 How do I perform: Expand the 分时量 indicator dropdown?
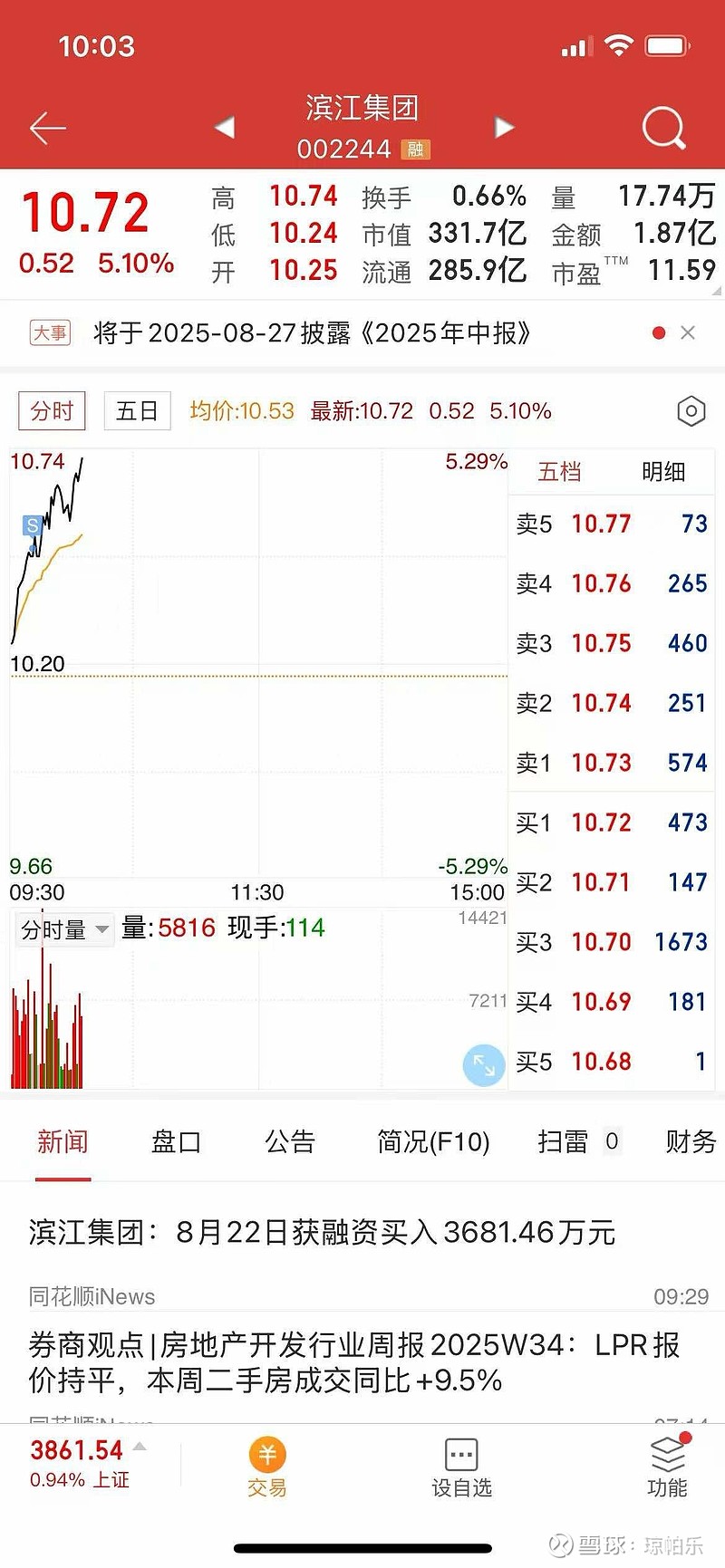pos(65,929)
